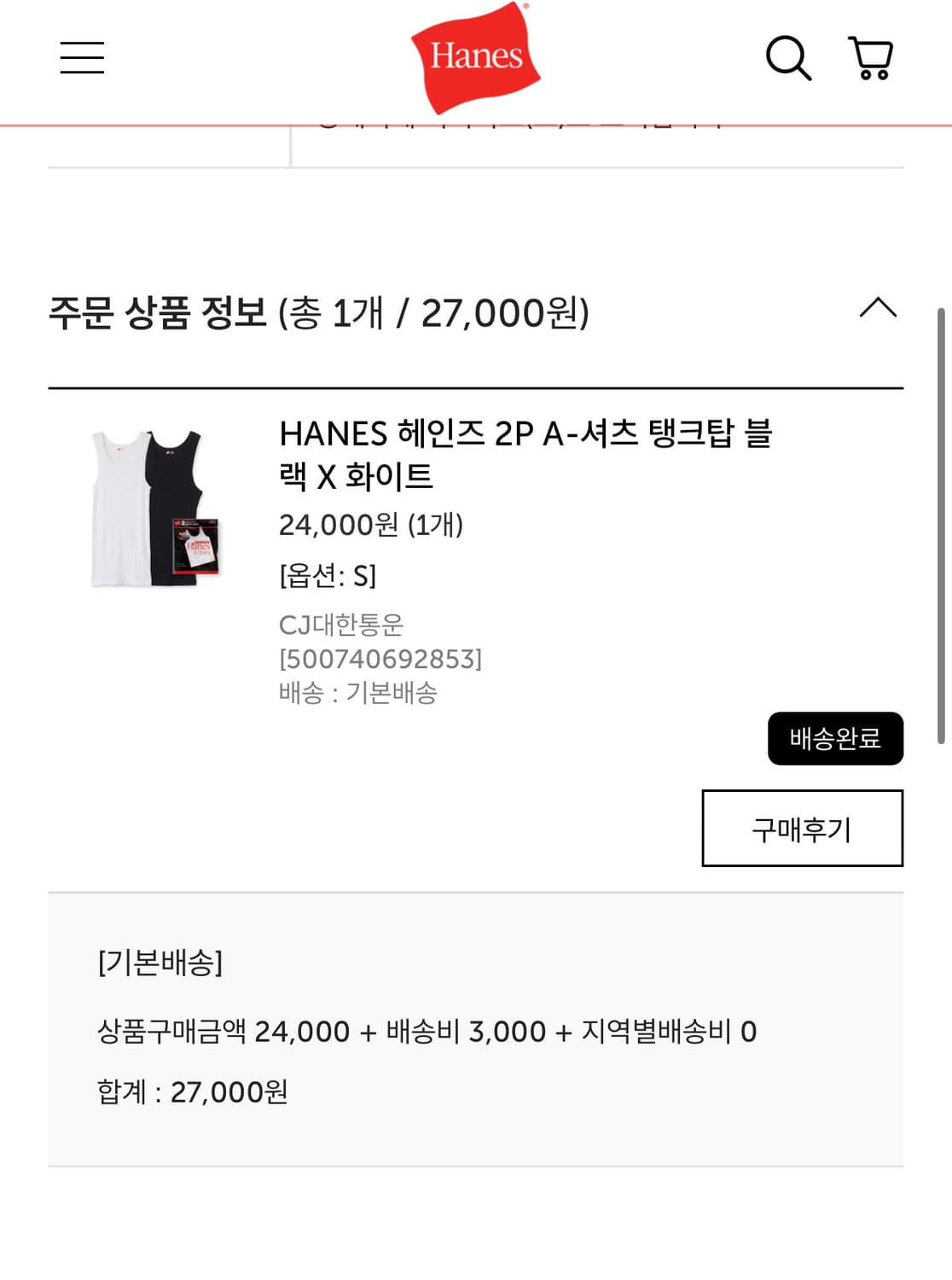The width and height of the screenshot is (952, 1280).
Task: Click the upward chevron beside order info header
Action: [877, 309]
